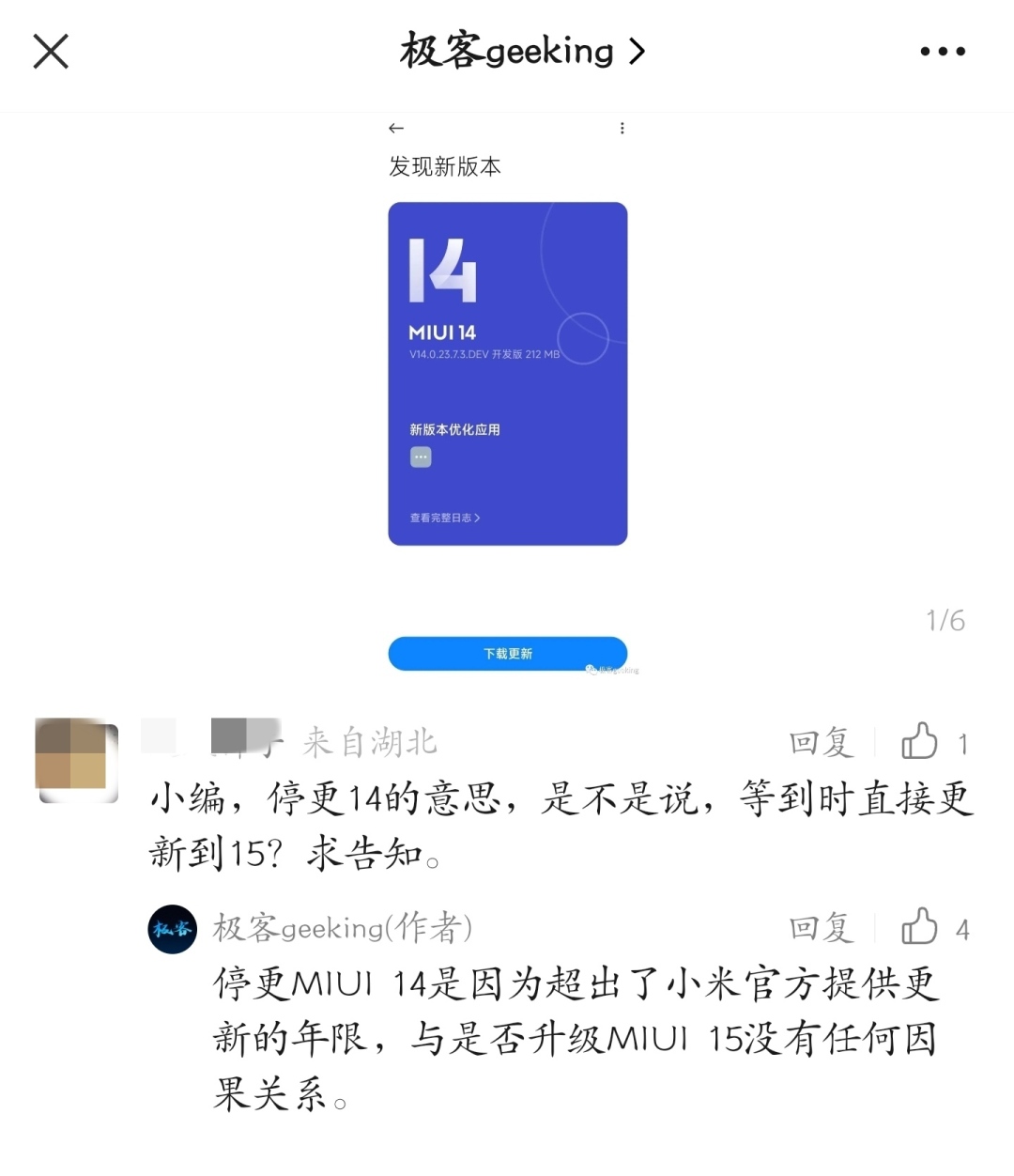
Task: Click the grey app icon under 新版本优化应用
Action: point(420,457)
